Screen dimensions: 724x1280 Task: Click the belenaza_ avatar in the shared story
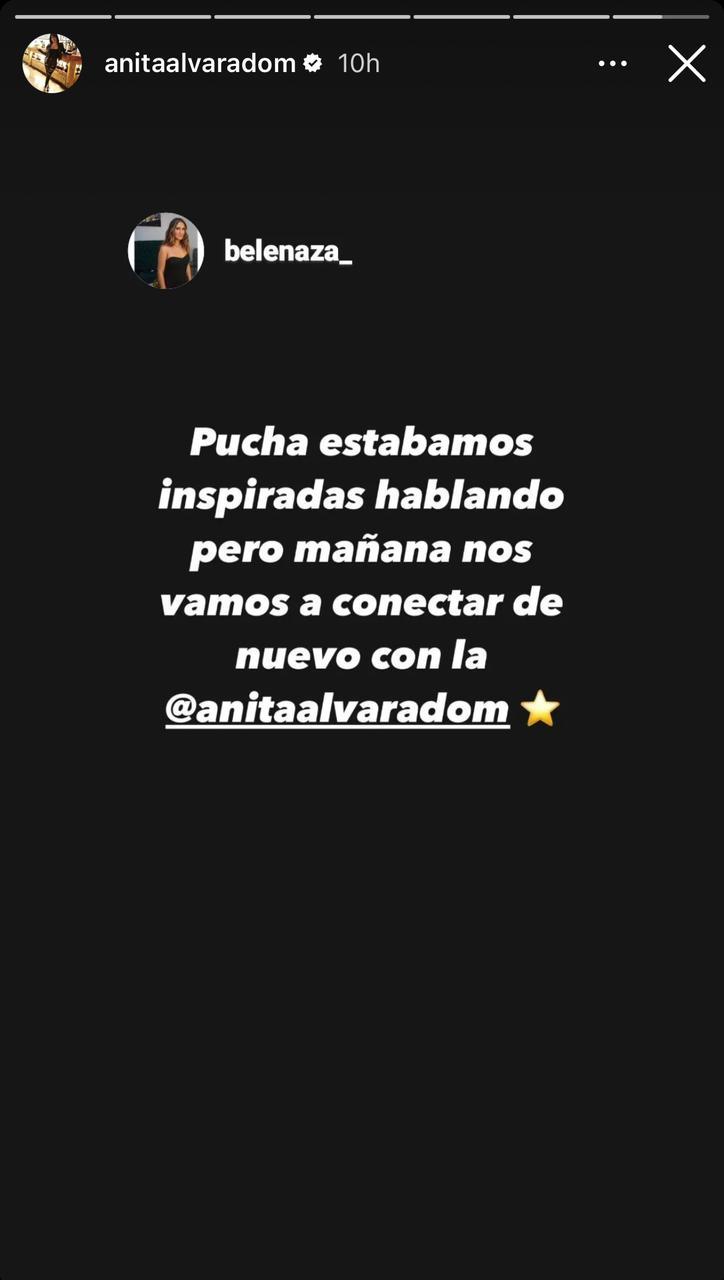[x=166, y=249]
